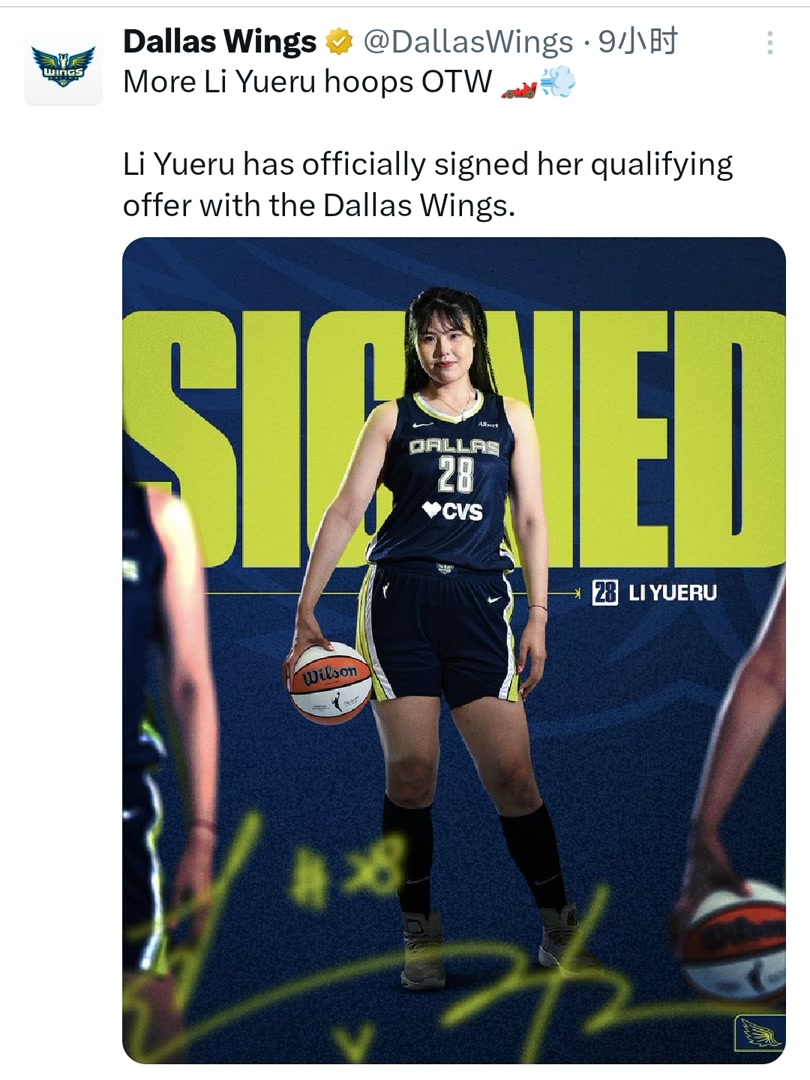Open the Dallas Wings account name link
This screenshot has width=810, height=1080.
(219, 42)
